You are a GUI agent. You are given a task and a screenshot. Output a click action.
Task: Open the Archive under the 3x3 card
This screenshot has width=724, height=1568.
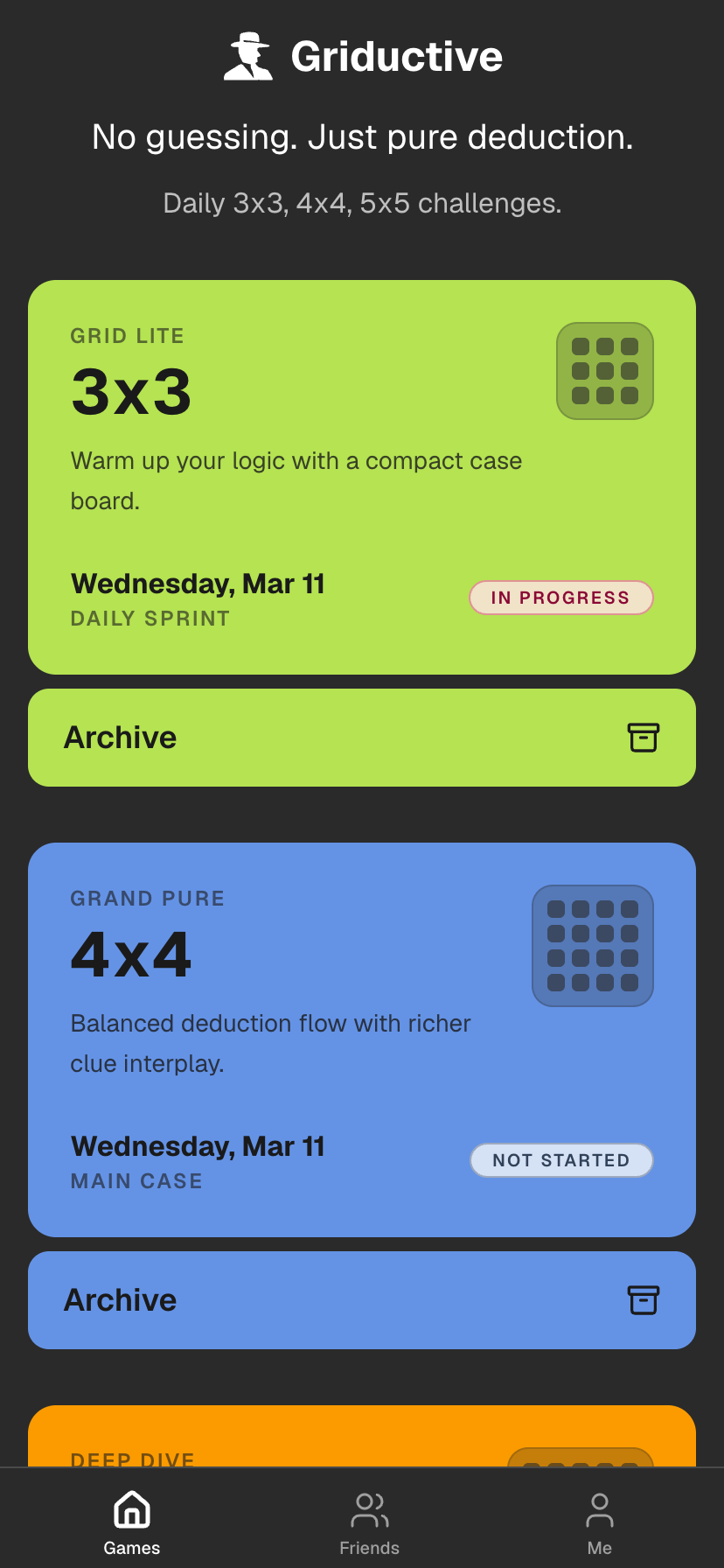click(362, 738)
